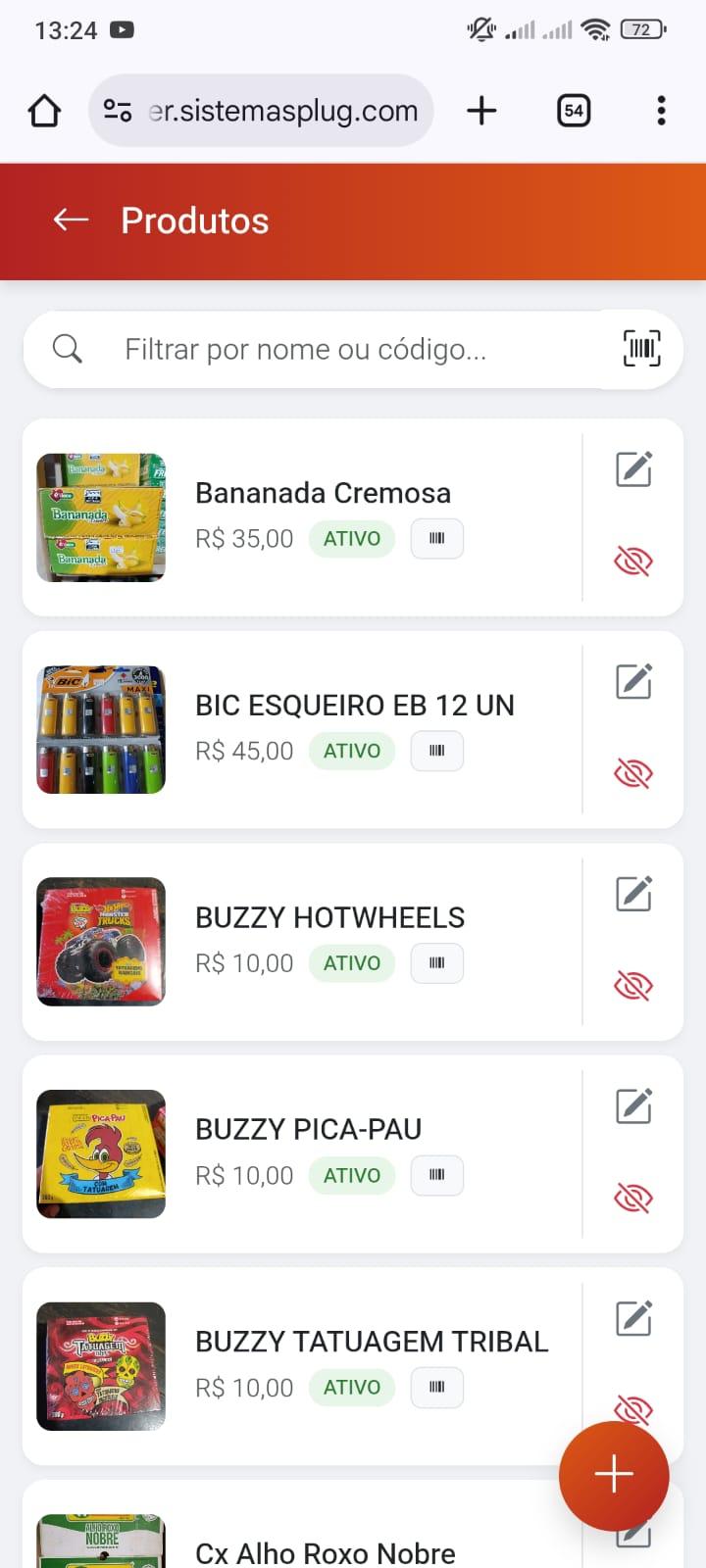This screenshot has width=706, height=1568.
Task: Edit the Bananada Cremosa product
Action: click(x=633, y=468)
